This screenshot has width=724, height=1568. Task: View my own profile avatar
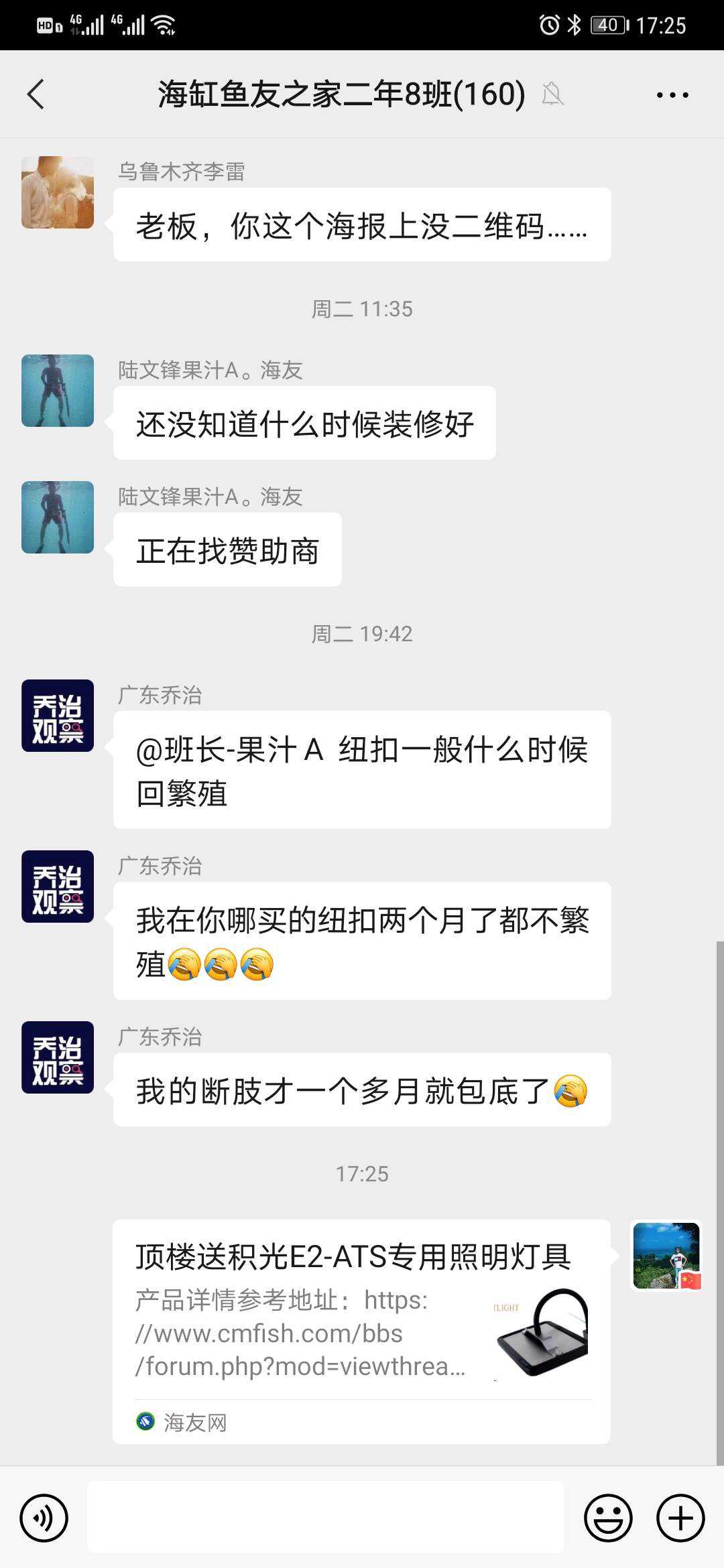click(666, 1256)
